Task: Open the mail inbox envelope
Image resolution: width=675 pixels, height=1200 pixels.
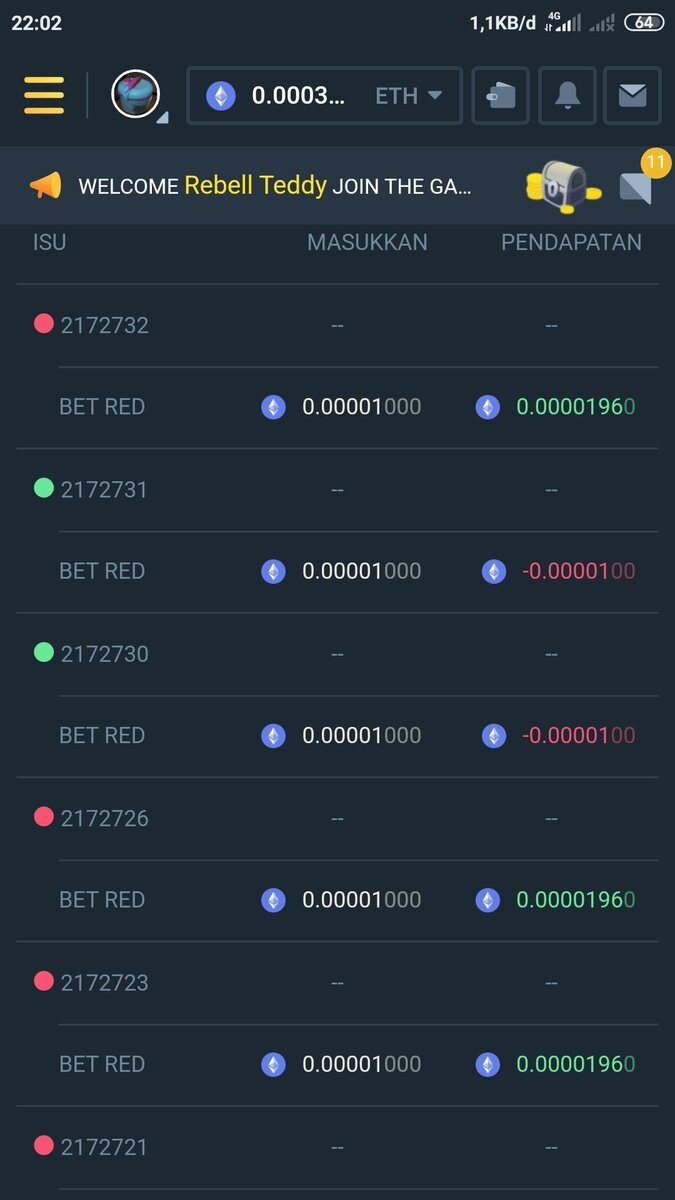Action: coord(632,96)
